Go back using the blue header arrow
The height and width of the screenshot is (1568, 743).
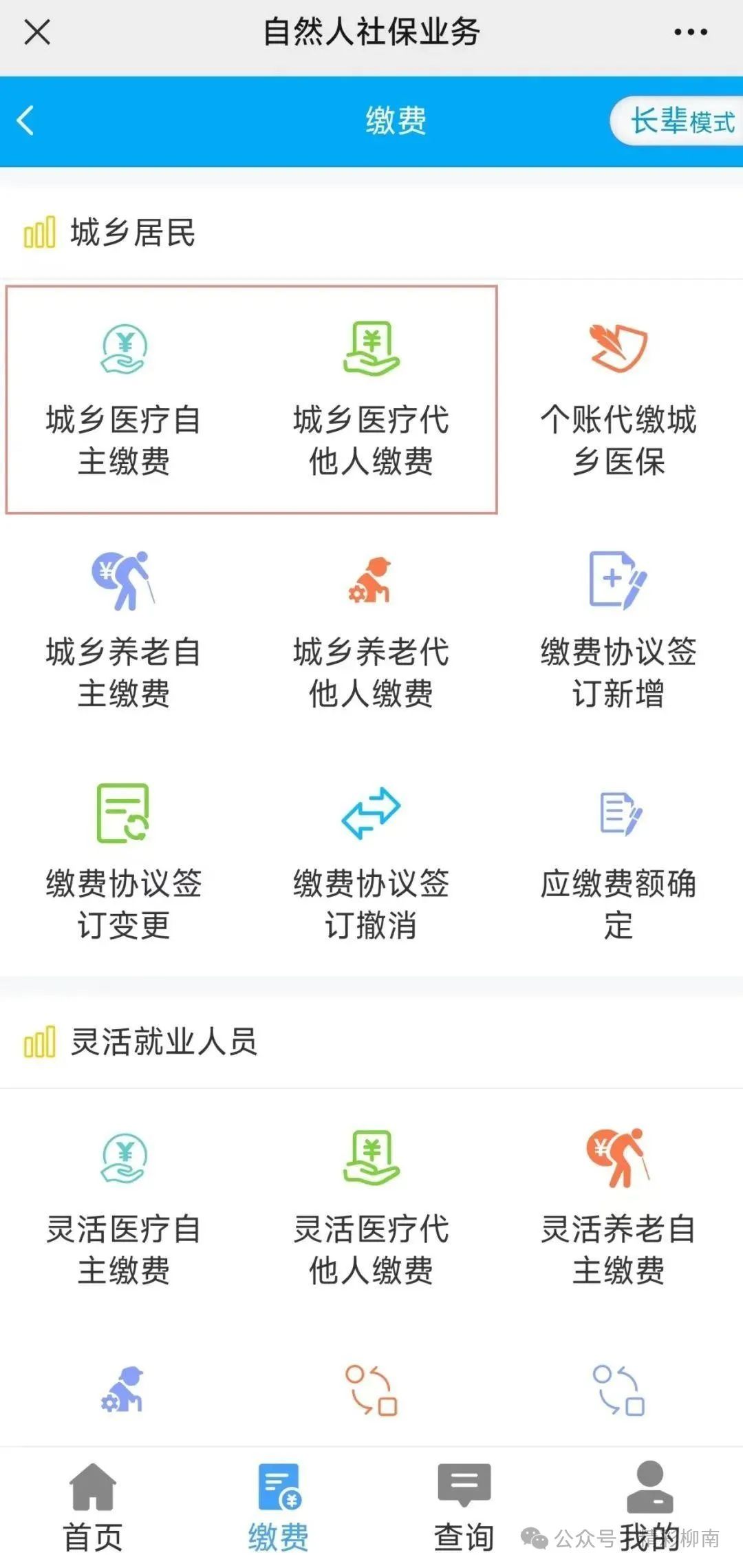25,120
